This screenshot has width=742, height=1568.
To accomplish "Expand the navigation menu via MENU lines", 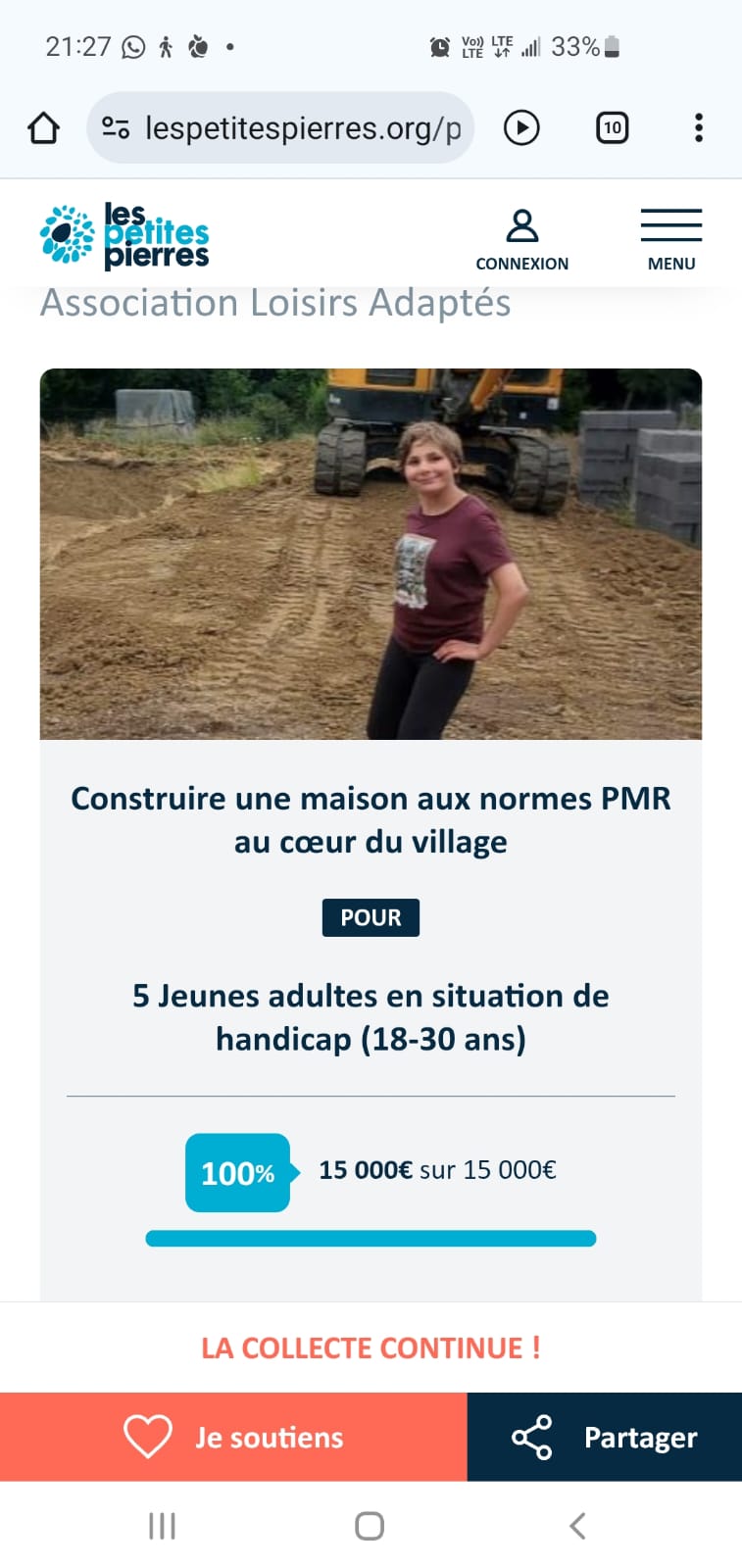I will [671, 223].
